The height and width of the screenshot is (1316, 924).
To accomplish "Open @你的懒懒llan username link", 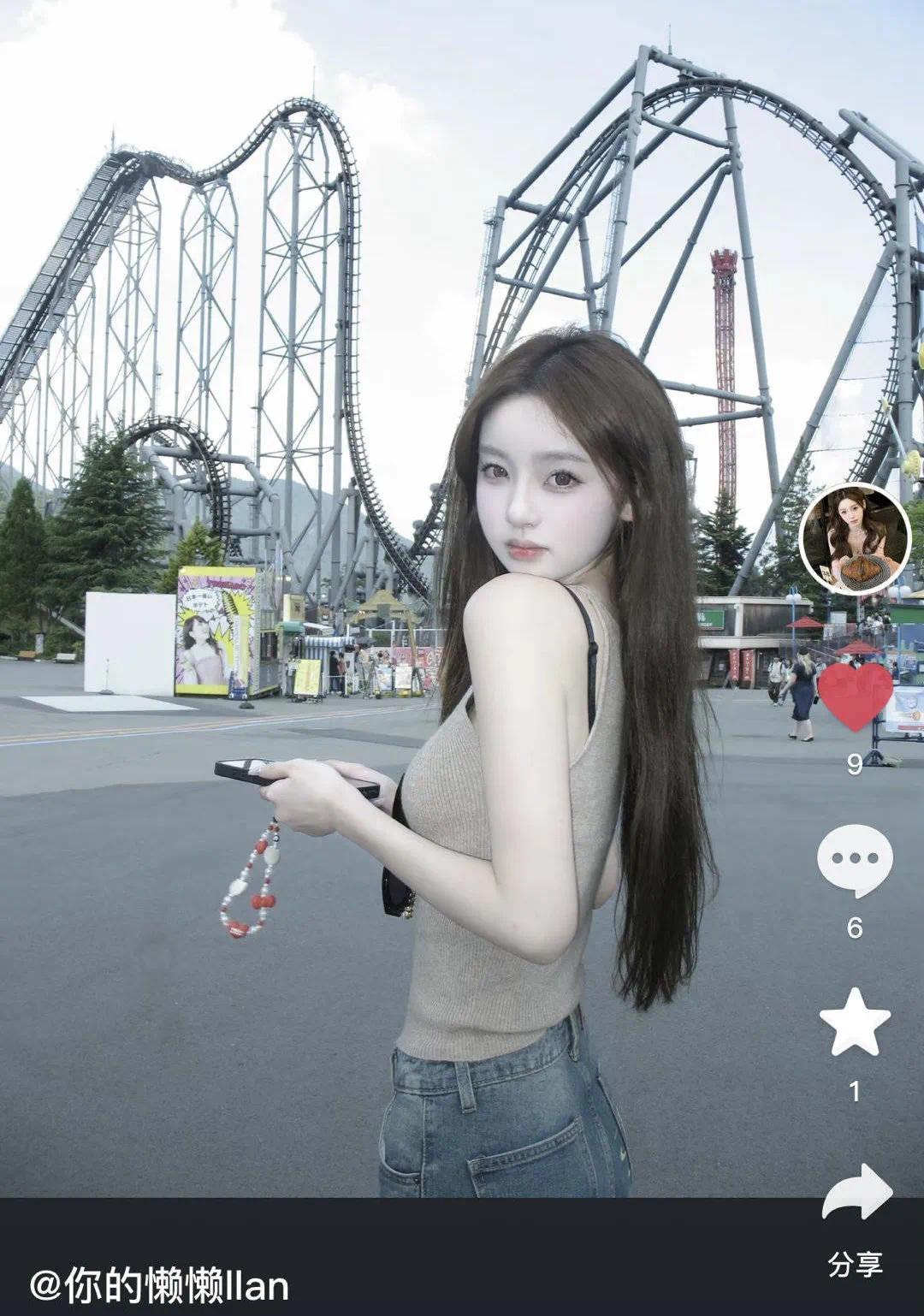I will tap(159, 1286).
